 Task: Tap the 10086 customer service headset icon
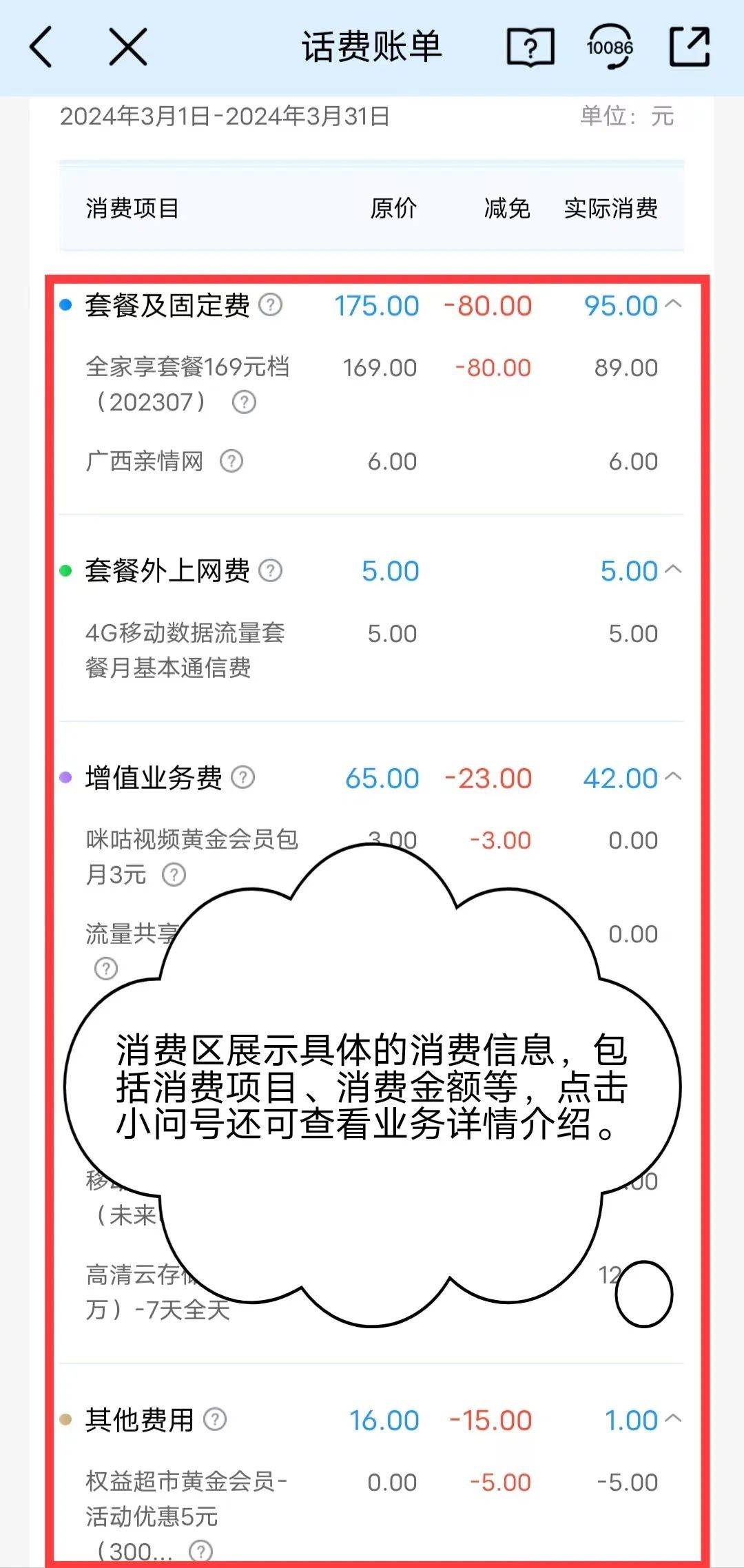(x=609, y=47)
